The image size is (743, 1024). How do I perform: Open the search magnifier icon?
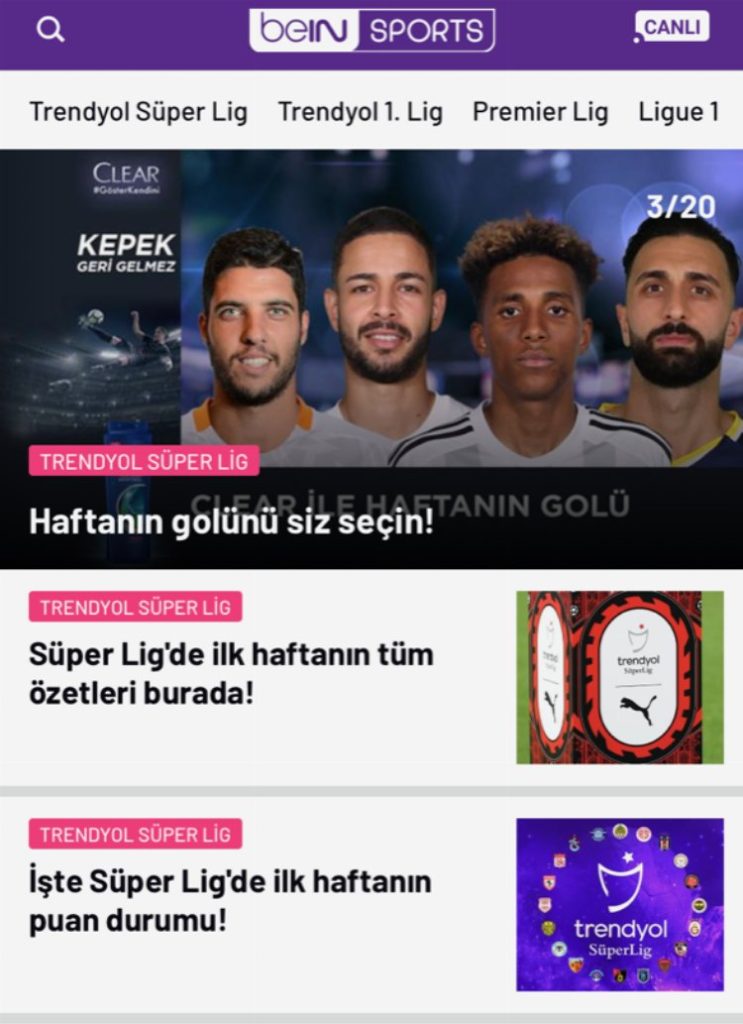coord(49,29)
